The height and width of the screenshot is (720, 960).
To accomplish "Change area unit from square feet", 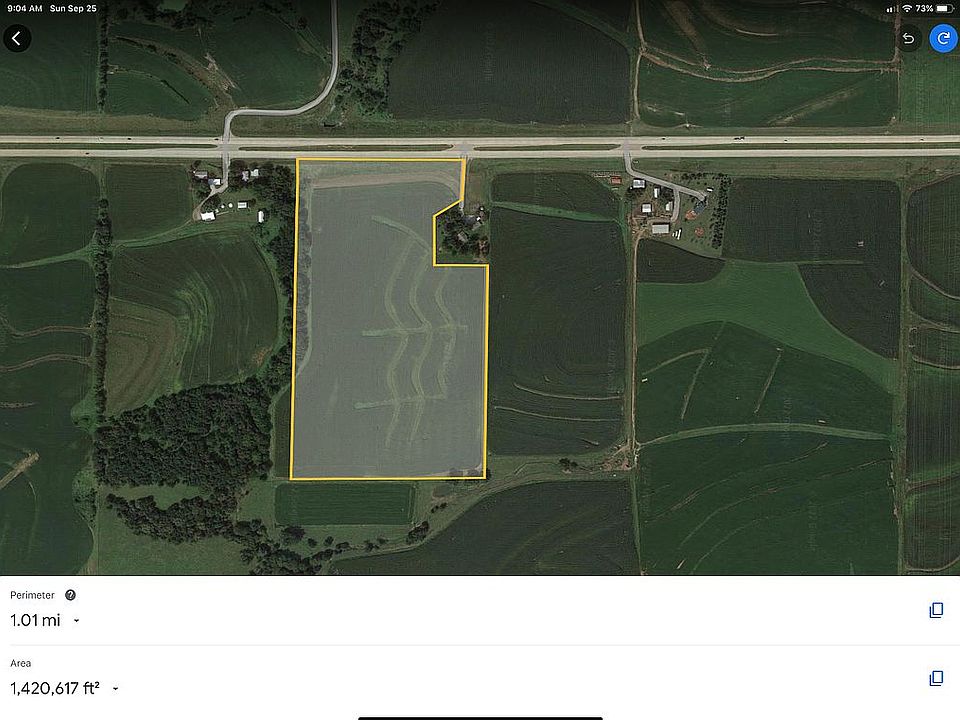I will pyautogui.click(x=116, y=689).
